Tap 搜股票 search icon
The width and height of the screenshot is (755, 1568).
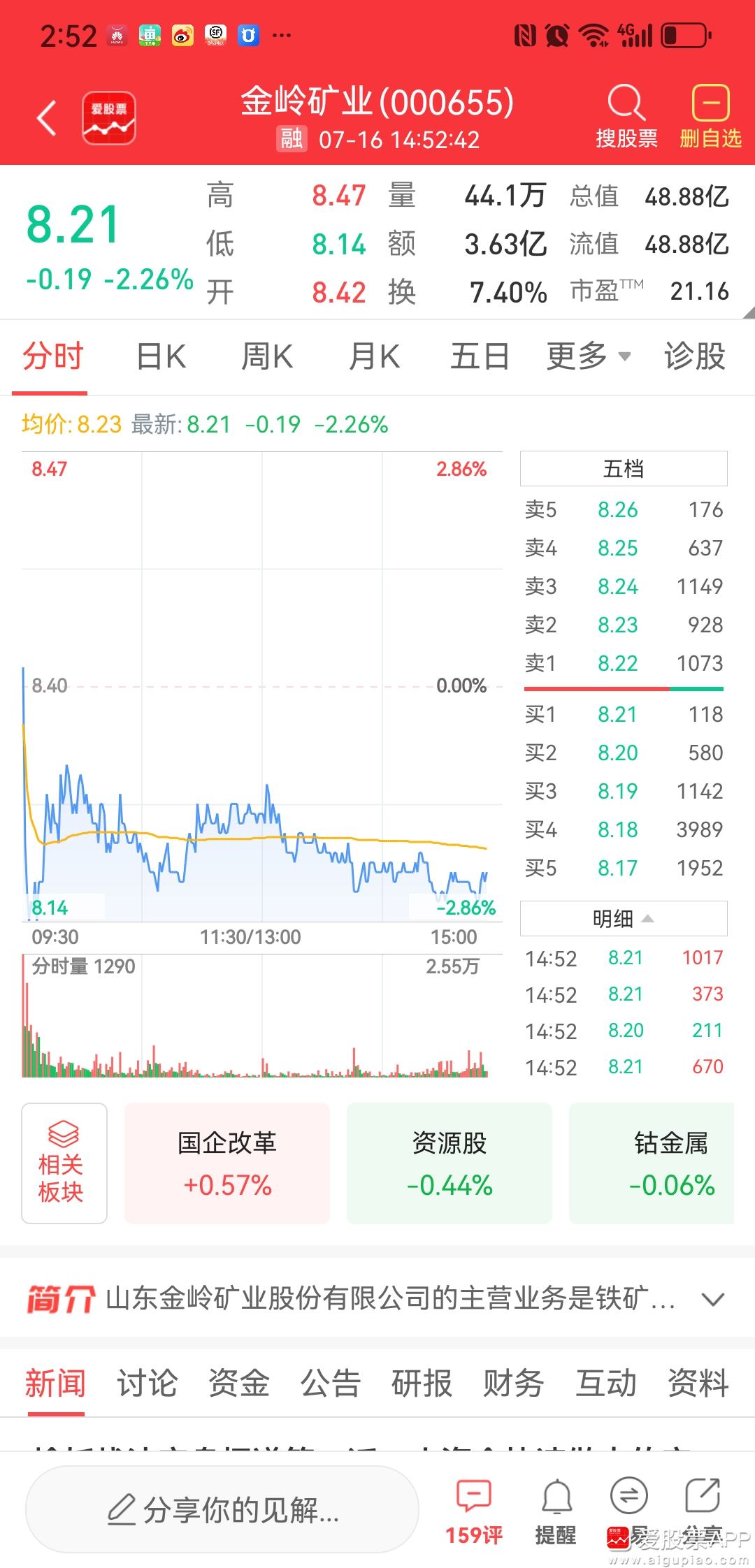pos(626,117)
